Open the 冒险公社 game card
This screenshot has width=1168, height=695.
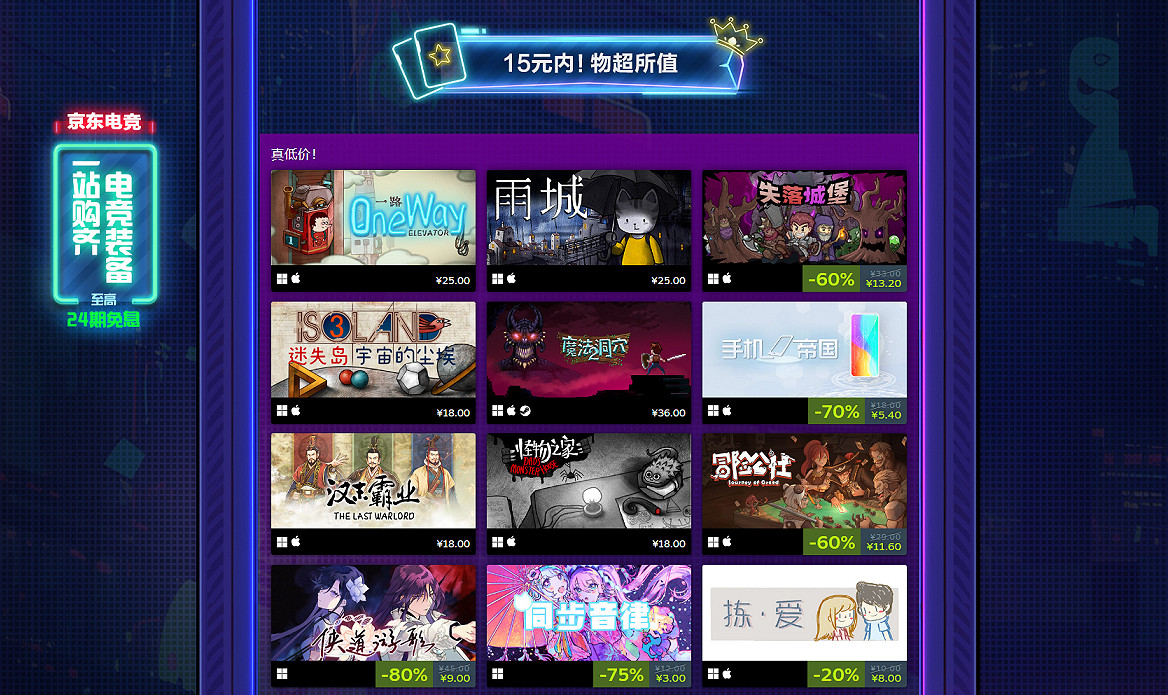804,481
